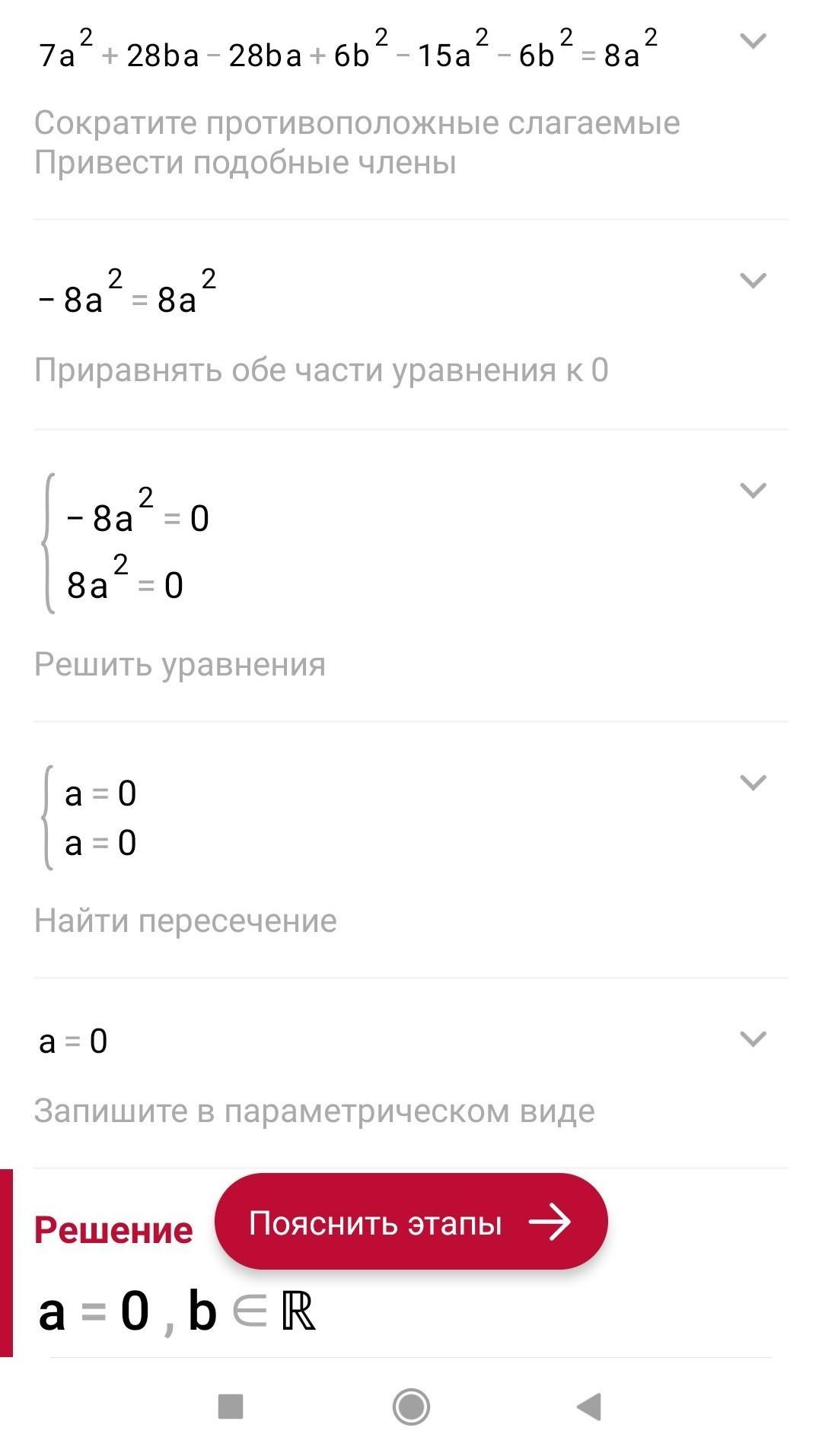Expand the system a = 0, a = 0

[x=753, y=783]
